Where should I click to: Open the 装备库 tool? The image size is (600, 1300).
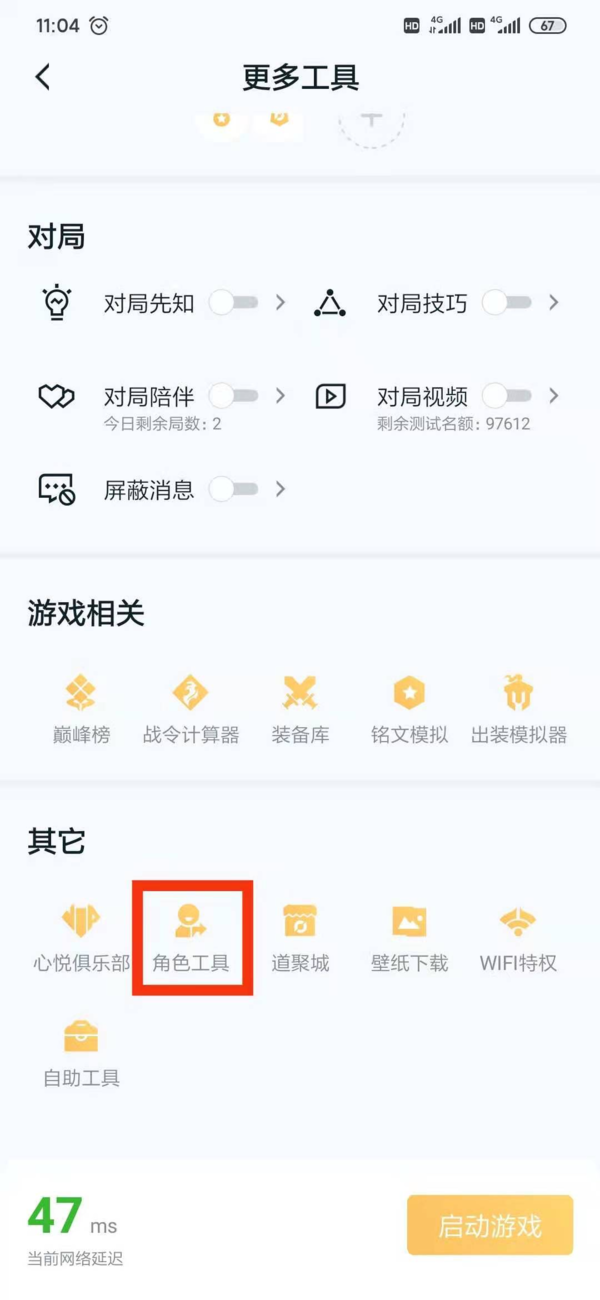click(300, 708)
